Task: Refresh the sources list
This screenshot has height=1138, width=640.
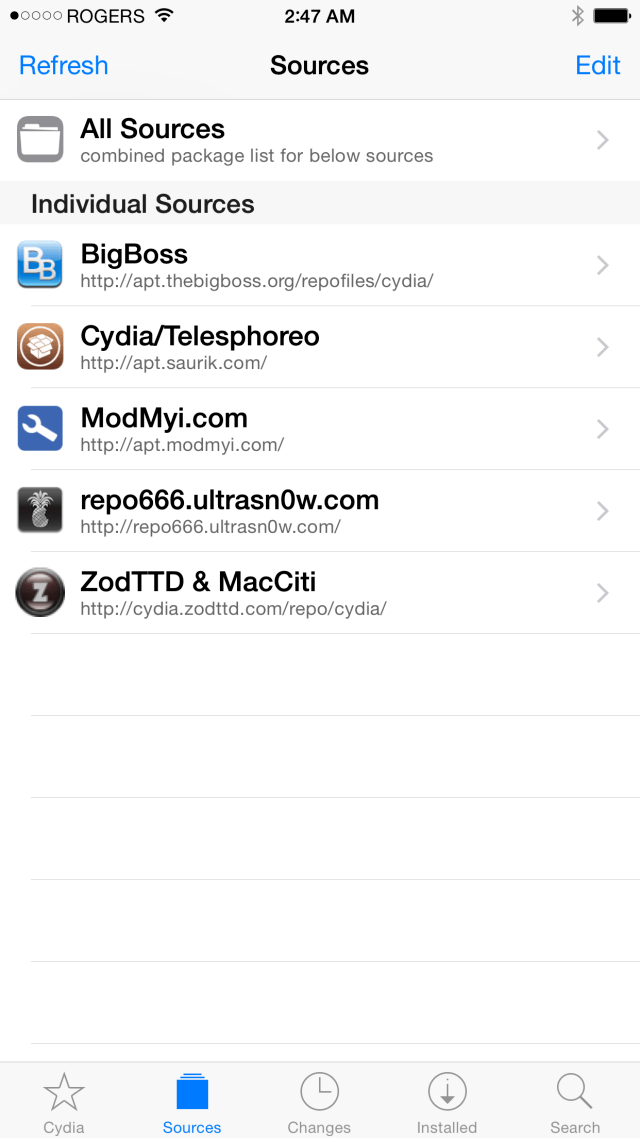Action: [63, 66]
